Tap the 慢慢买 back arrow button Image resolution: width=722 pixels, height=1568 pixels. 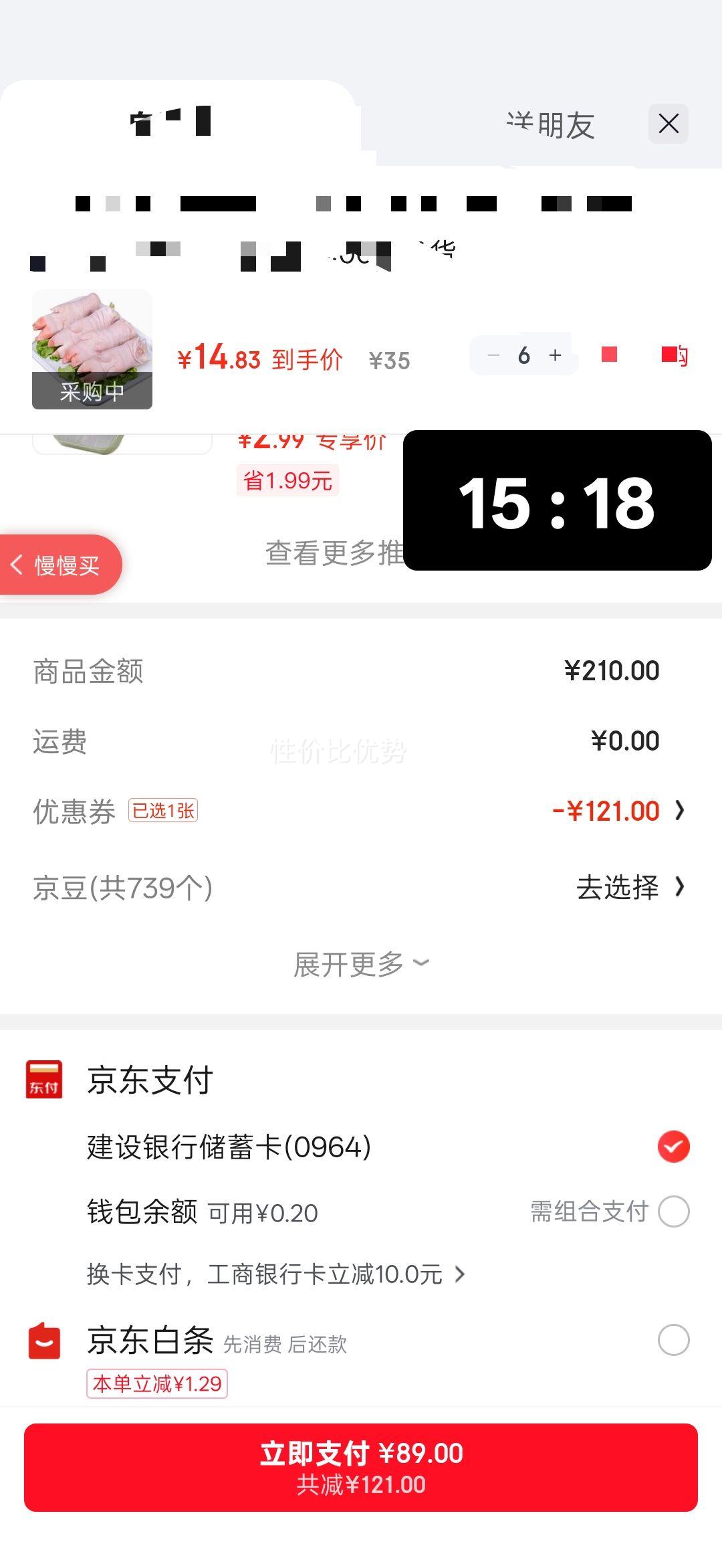click(60, 564)
